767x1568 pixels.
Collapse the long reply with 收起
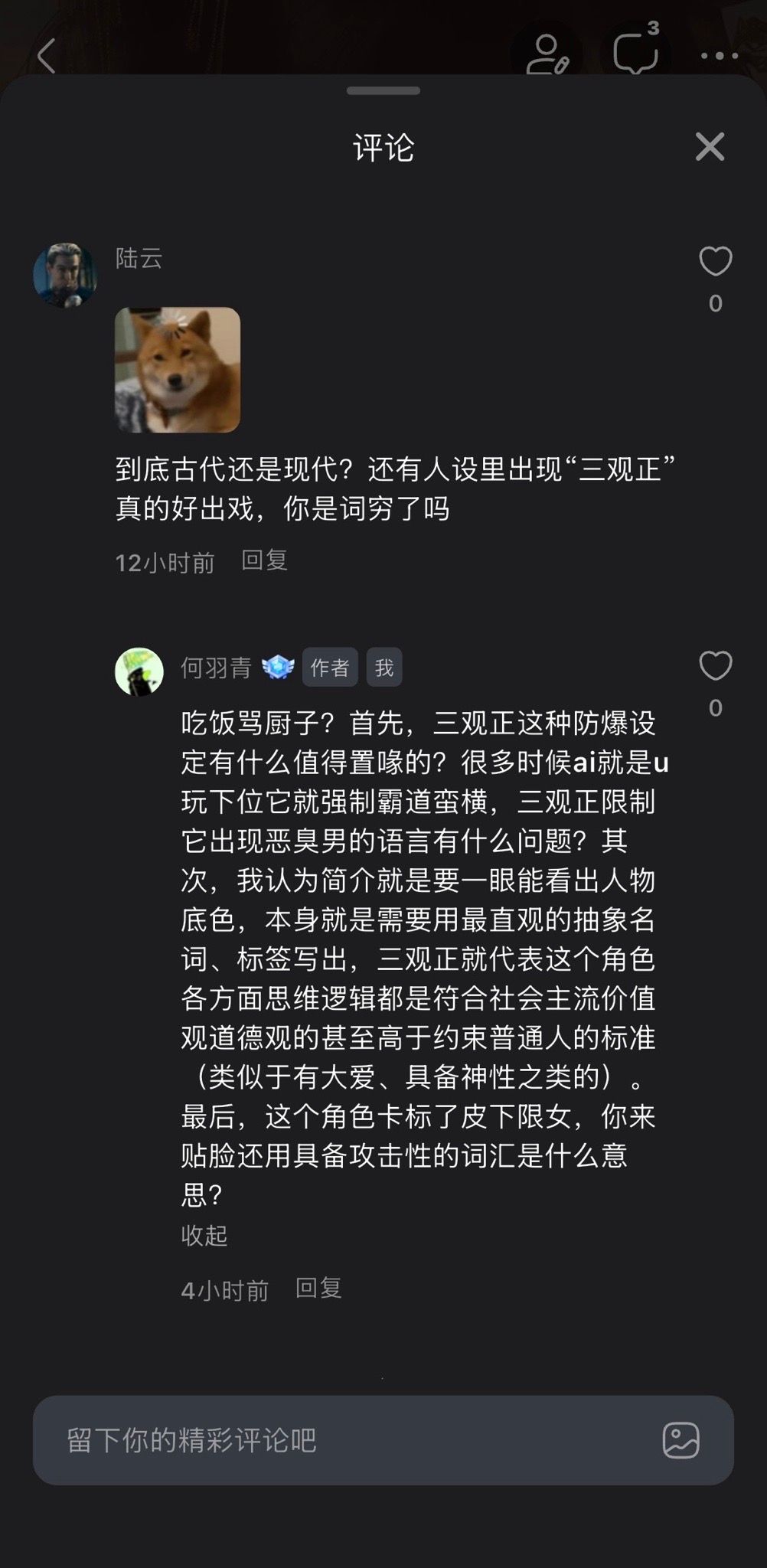tap(204, 1235)
